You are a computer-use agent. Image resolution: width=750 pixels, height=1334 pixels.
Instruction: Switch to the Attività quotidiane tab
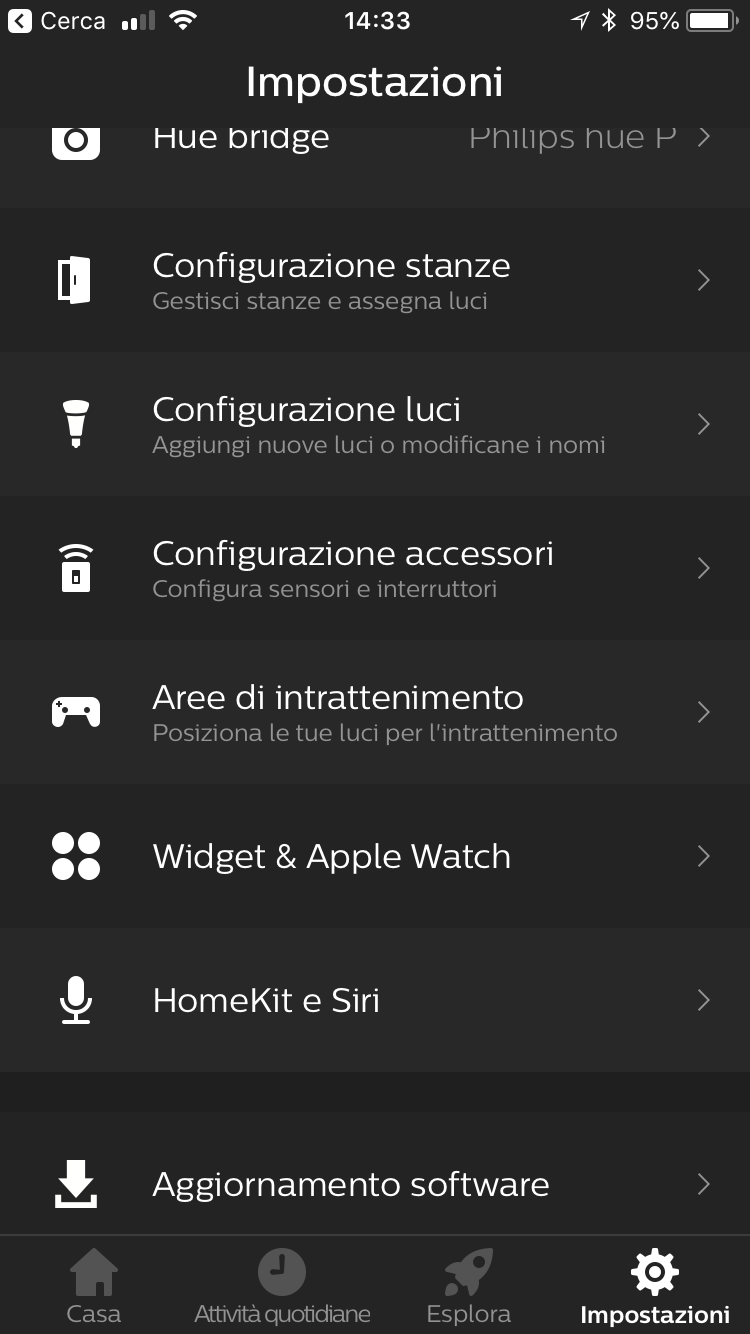282,1287
